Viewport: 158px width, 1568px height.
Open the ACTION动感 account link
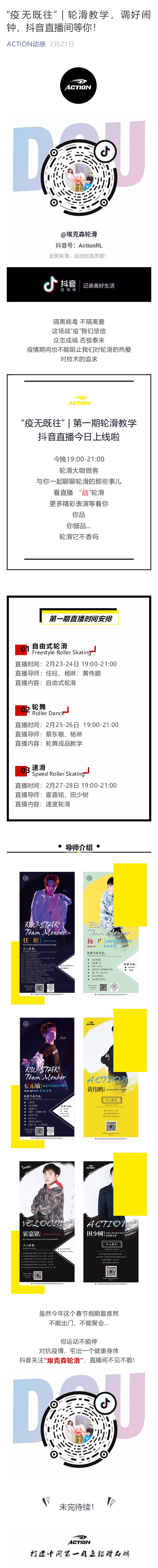tap(26, 44)
